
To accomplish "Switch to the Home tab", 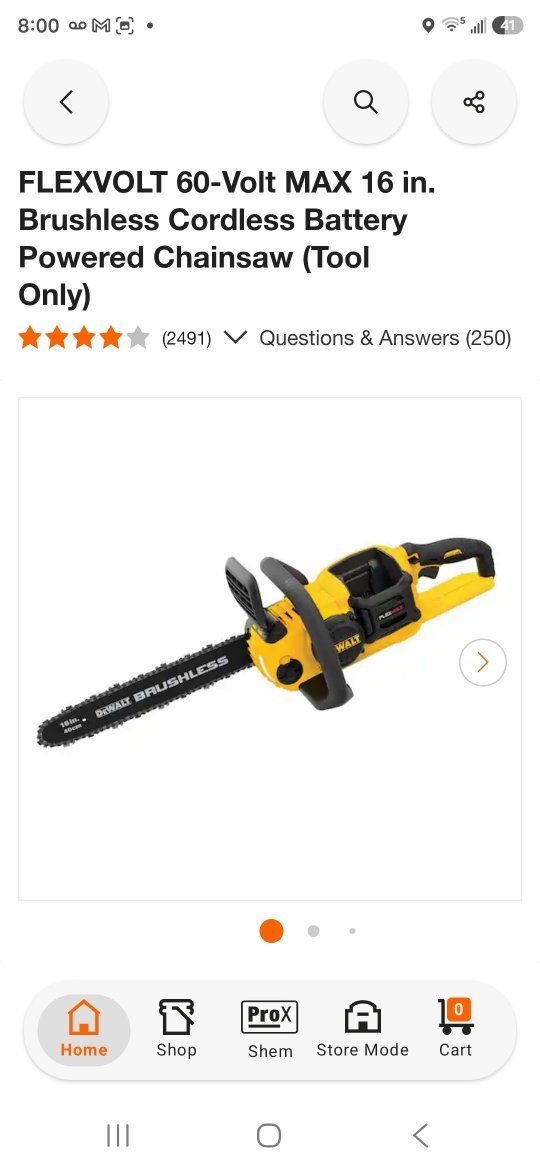I will pos(84,1030).
